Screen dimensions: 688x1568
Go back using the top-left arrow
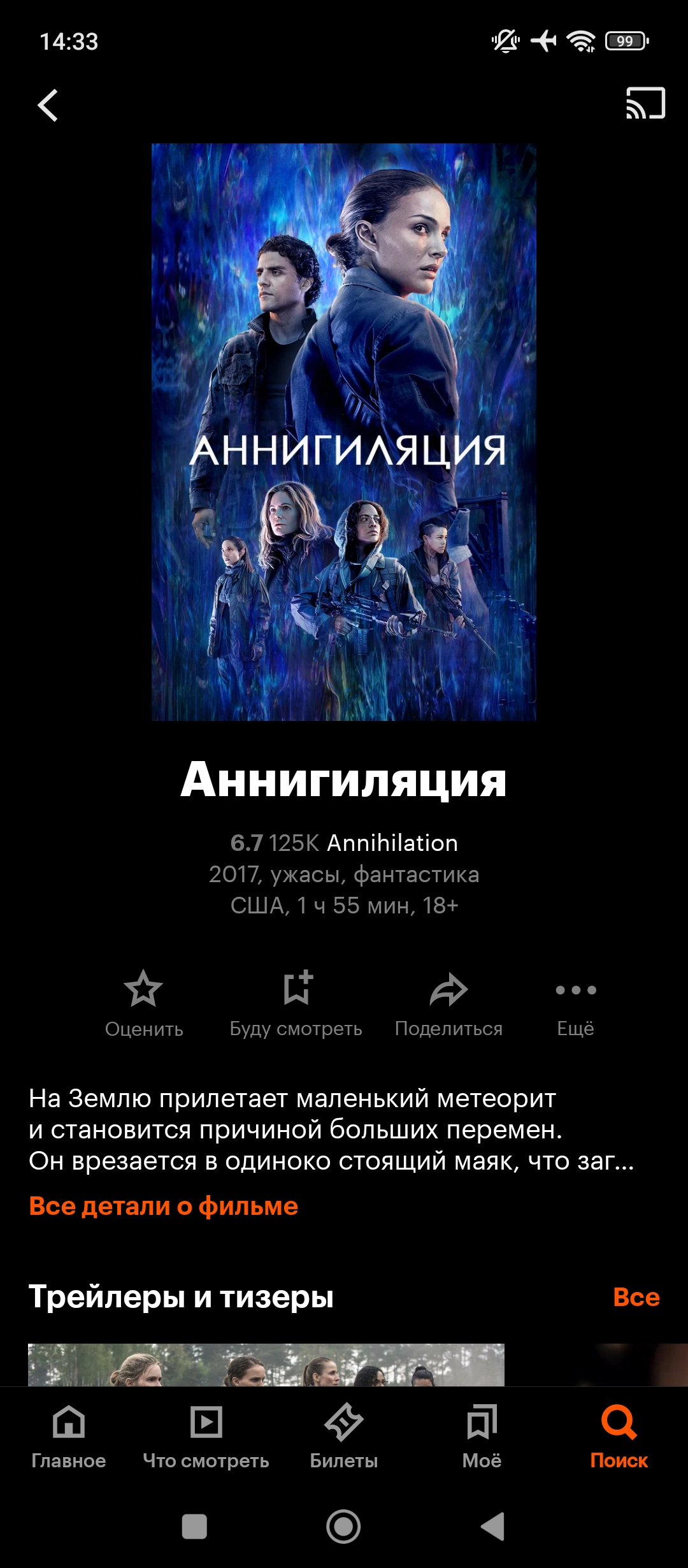(48, 105)
